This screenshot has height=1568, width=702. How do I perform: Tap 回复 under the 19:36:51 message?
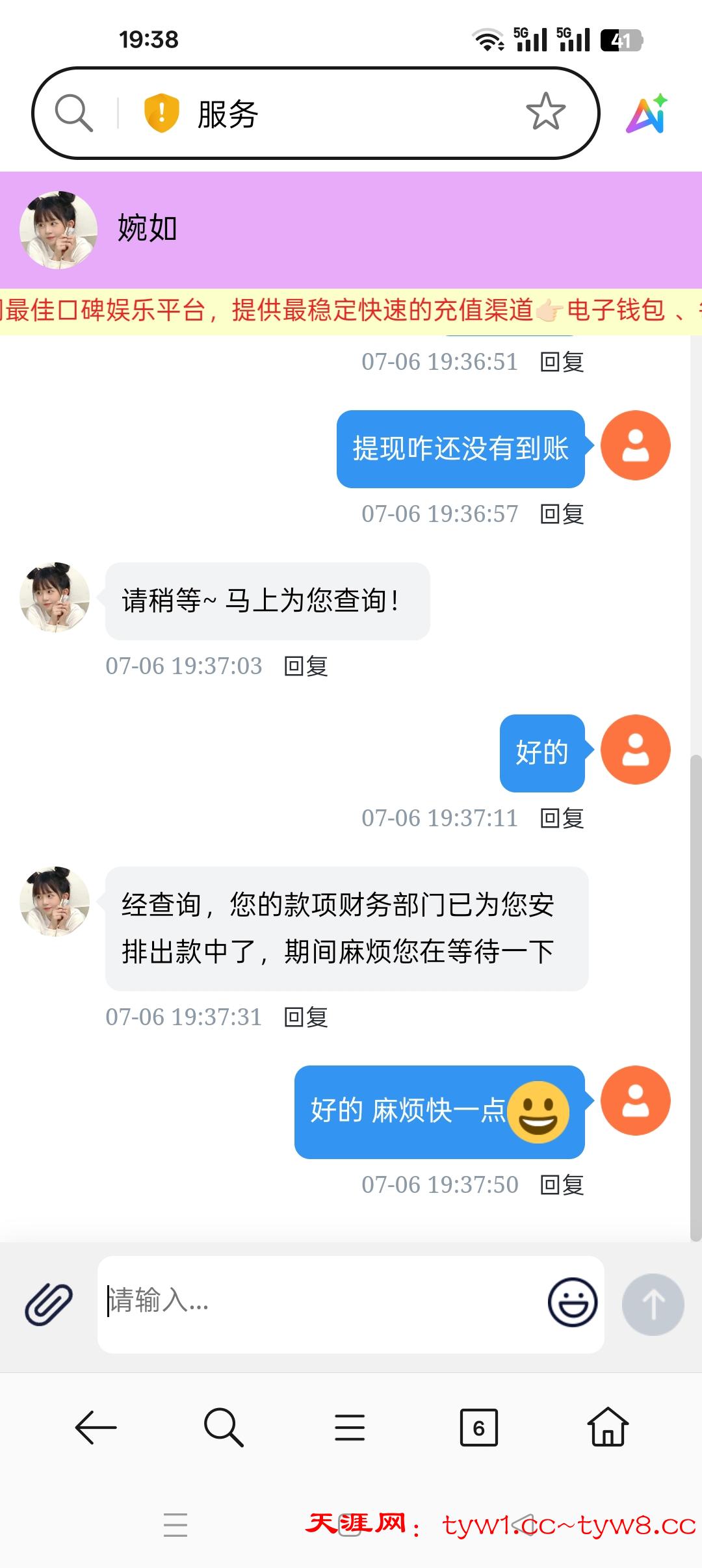click(x=562, y=362)
